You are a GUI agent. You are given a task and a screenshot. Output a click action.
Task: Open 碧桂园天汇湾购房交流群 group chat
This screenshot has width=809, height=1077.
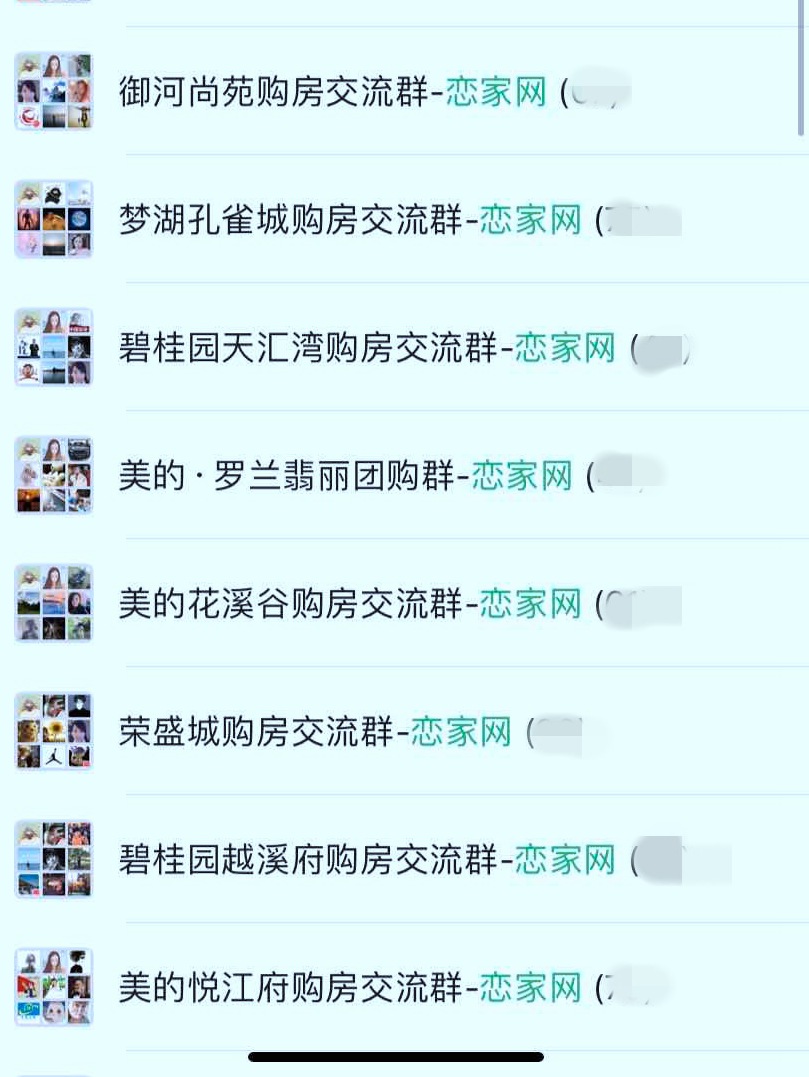pyautogui.click(x=366, y=348)
